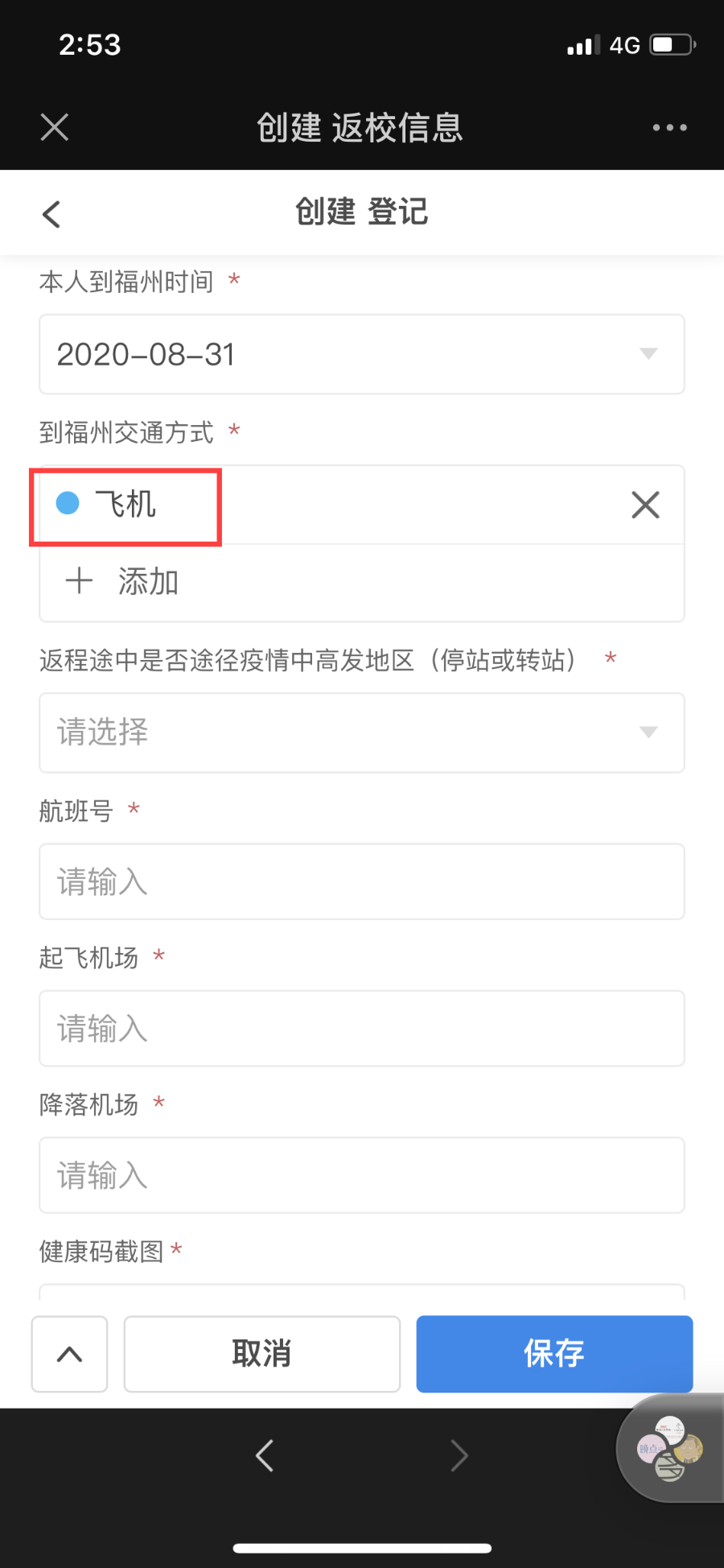Remove the 飞机 transport selection
Screen dimensions: 724x1568
click(645, 505)
